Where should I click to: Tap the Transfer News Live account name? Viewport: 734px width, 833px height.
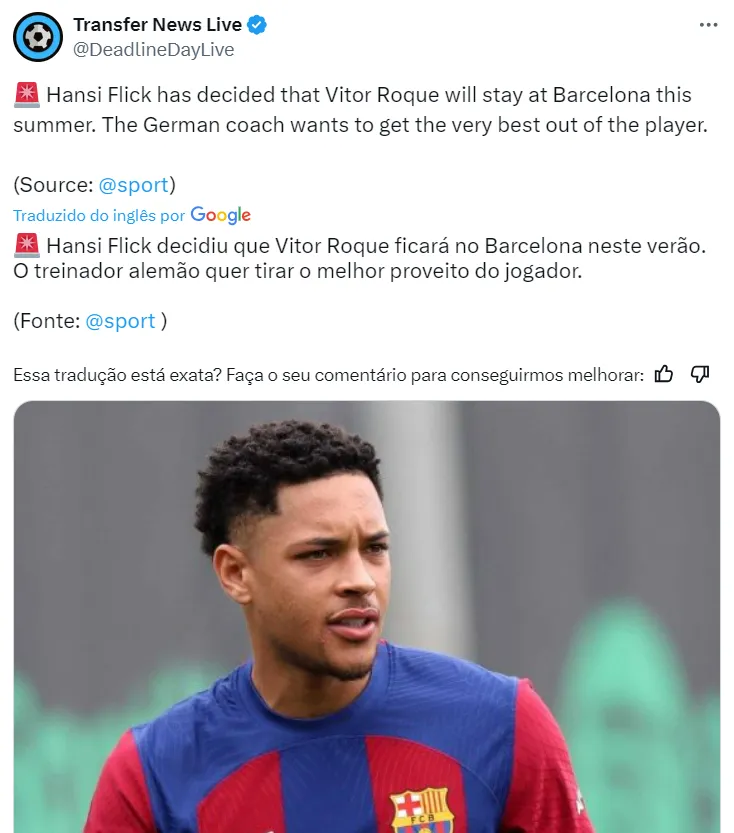[157, 25]
